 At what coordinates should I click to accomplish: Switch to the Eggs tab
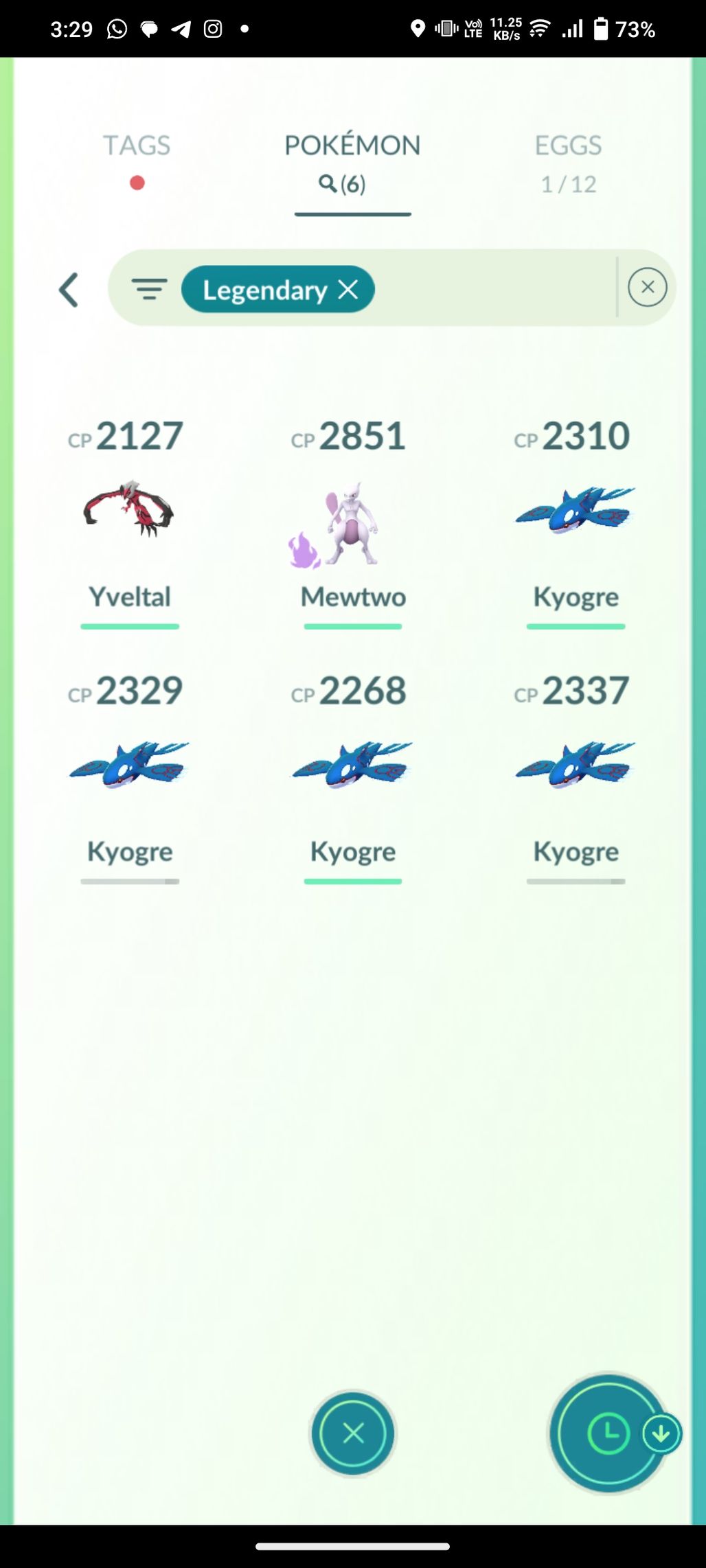pos(568,146)
